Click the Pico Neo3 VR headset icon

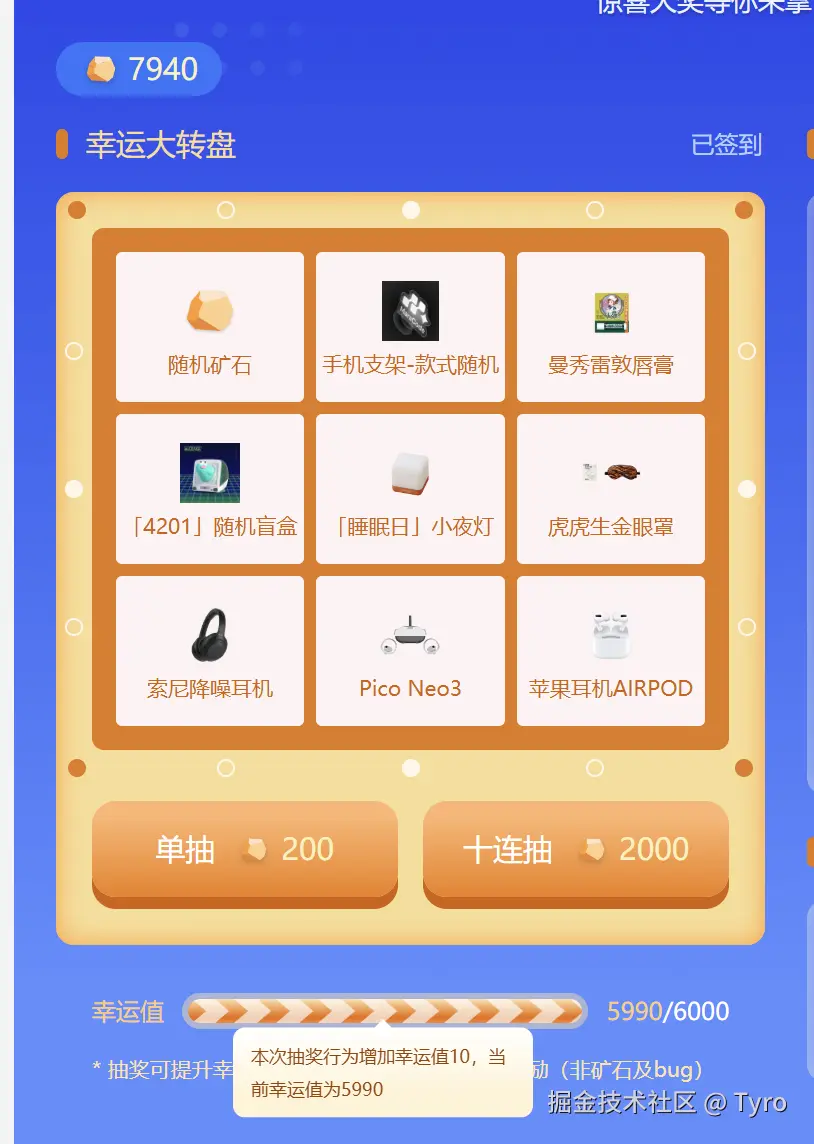[x=410, y=634]
